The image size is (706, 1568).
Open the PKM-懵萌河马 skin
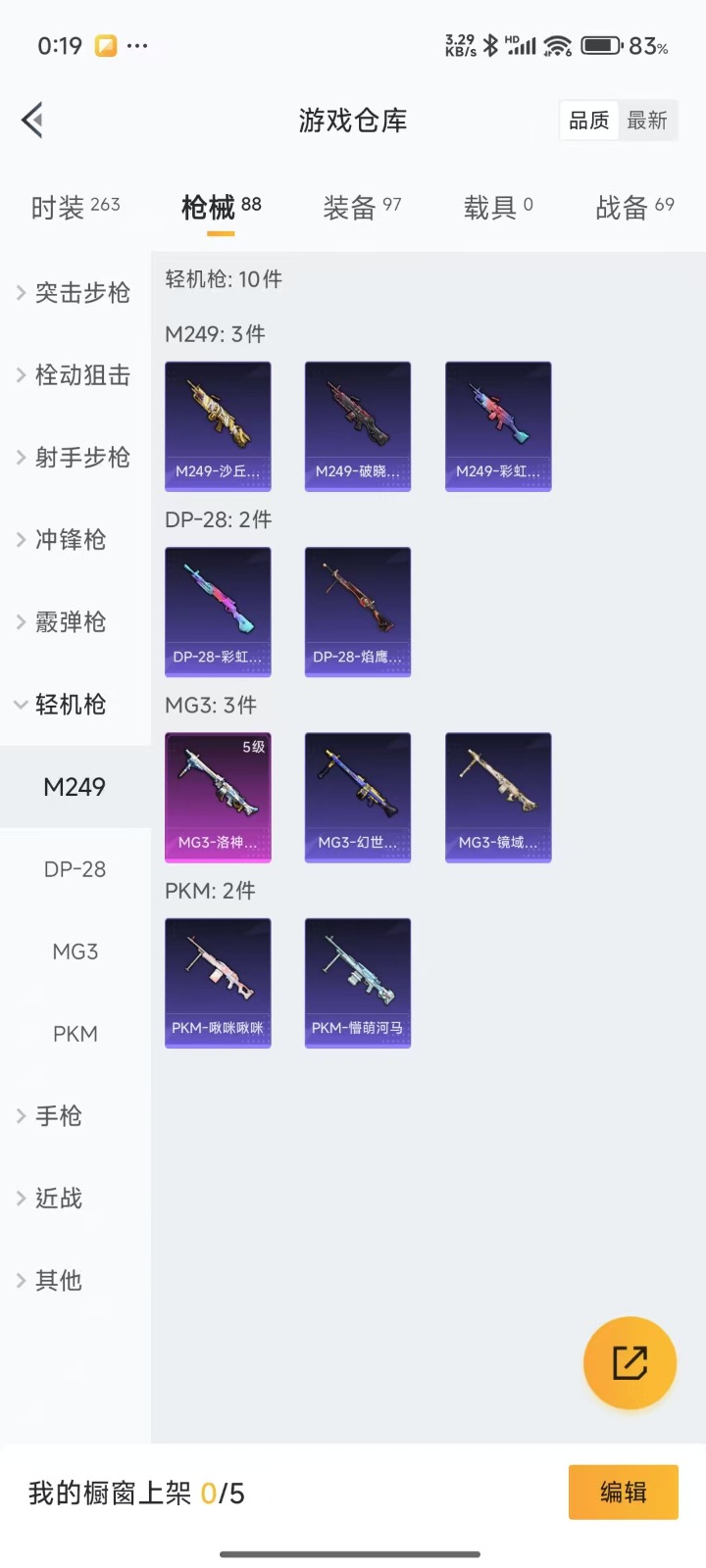pyautogui.click(x=358, y=982)
